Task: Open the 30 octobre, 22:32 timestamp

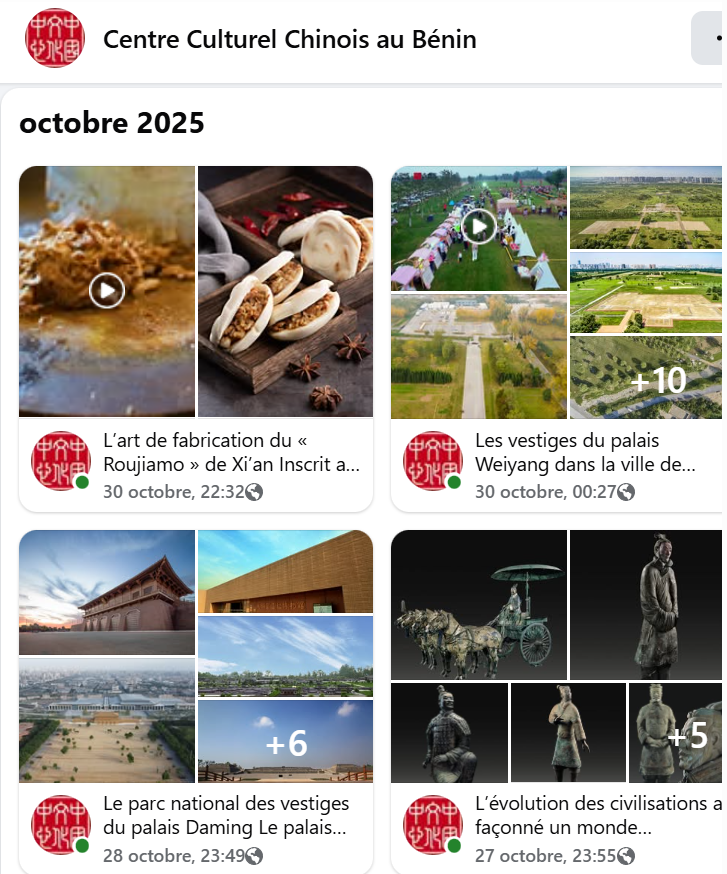Action: tap(173, 492)
